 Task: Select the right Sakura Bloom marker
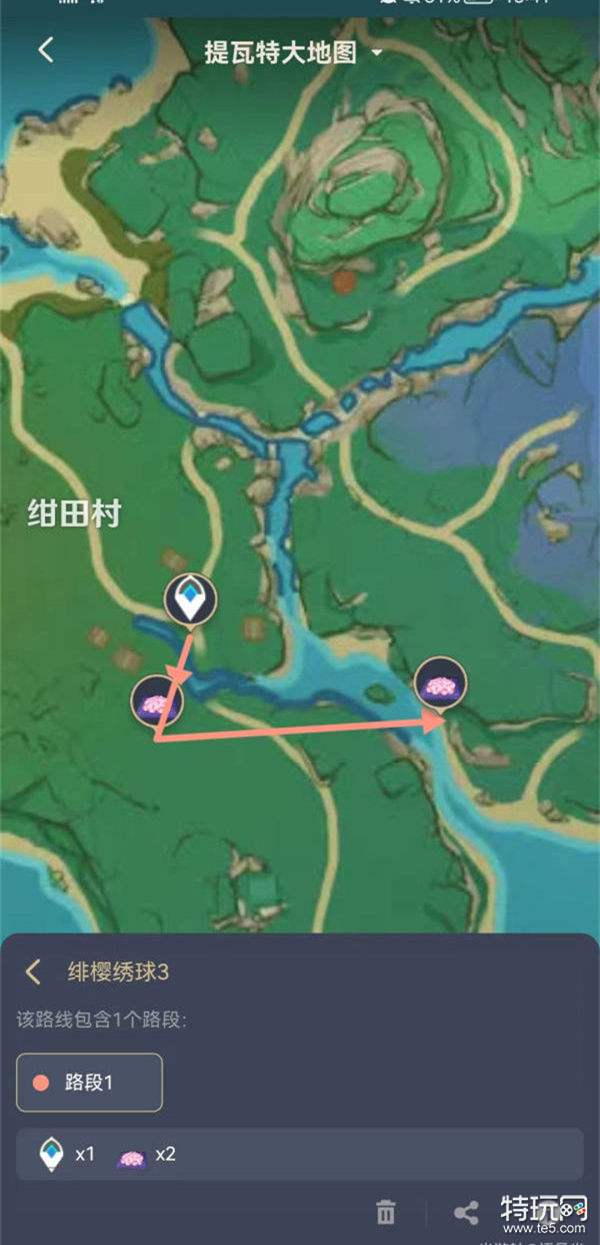pos(440,684)
